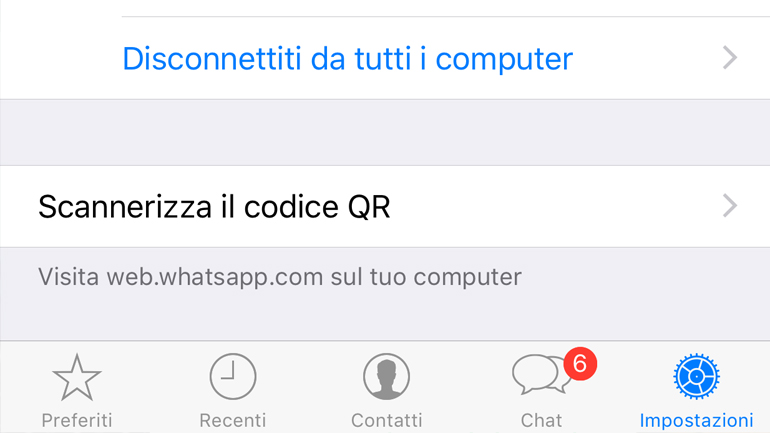Image resolution: width=770 pixels, height=433 pixels.
Task: Go to the Contatti tab
Action: pos(386,390)
